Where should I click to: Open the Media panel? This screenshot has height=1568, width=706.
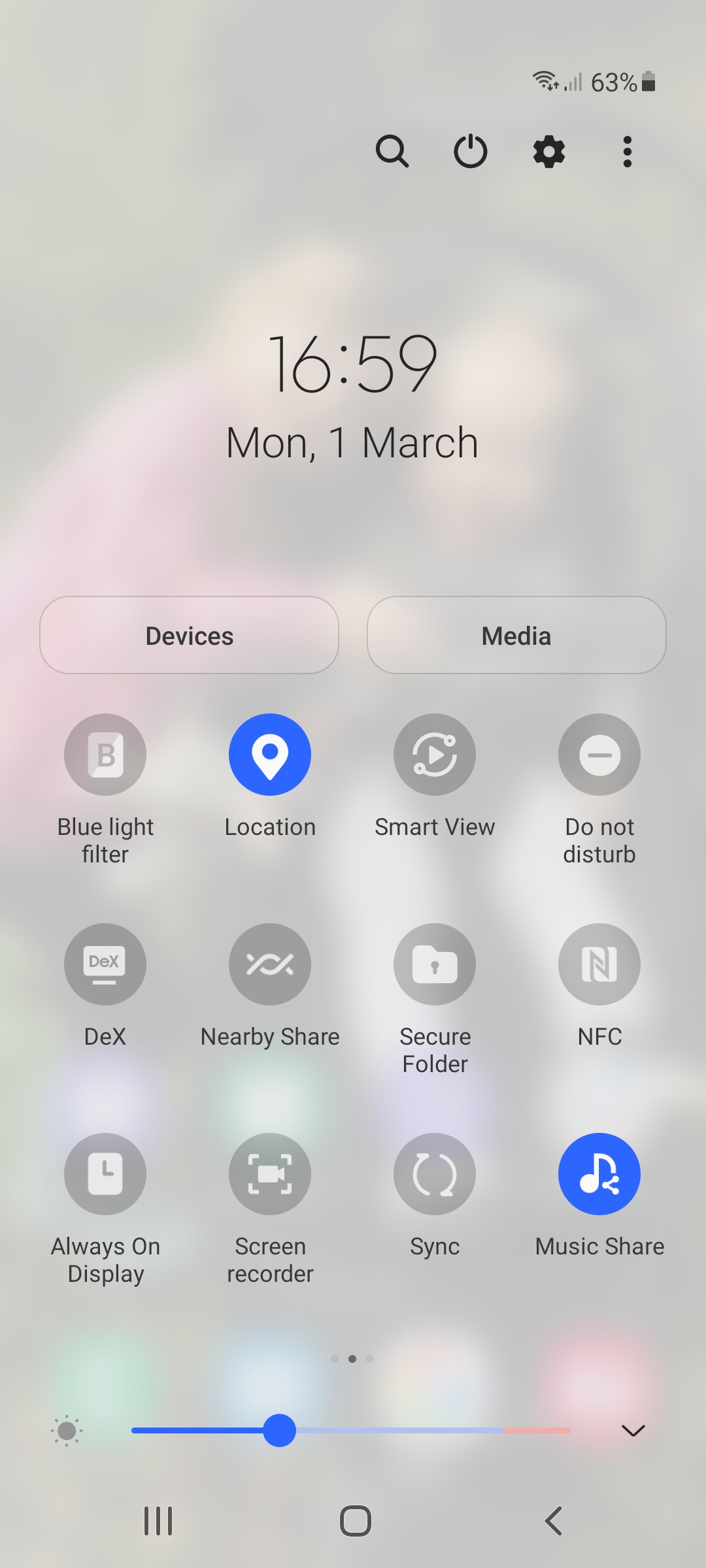516,635
